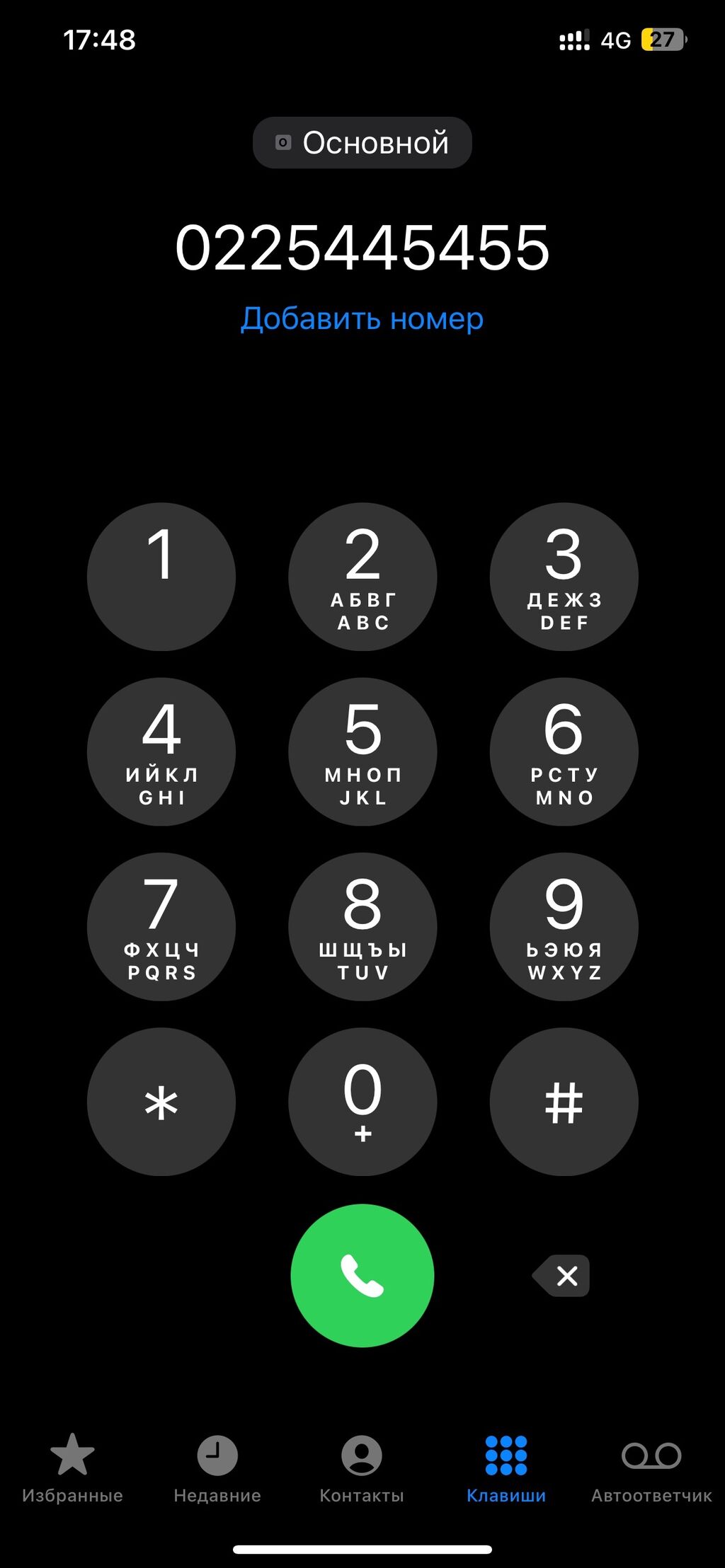Tap keypad key 5
725x1568 pixels.
point(362,751)
